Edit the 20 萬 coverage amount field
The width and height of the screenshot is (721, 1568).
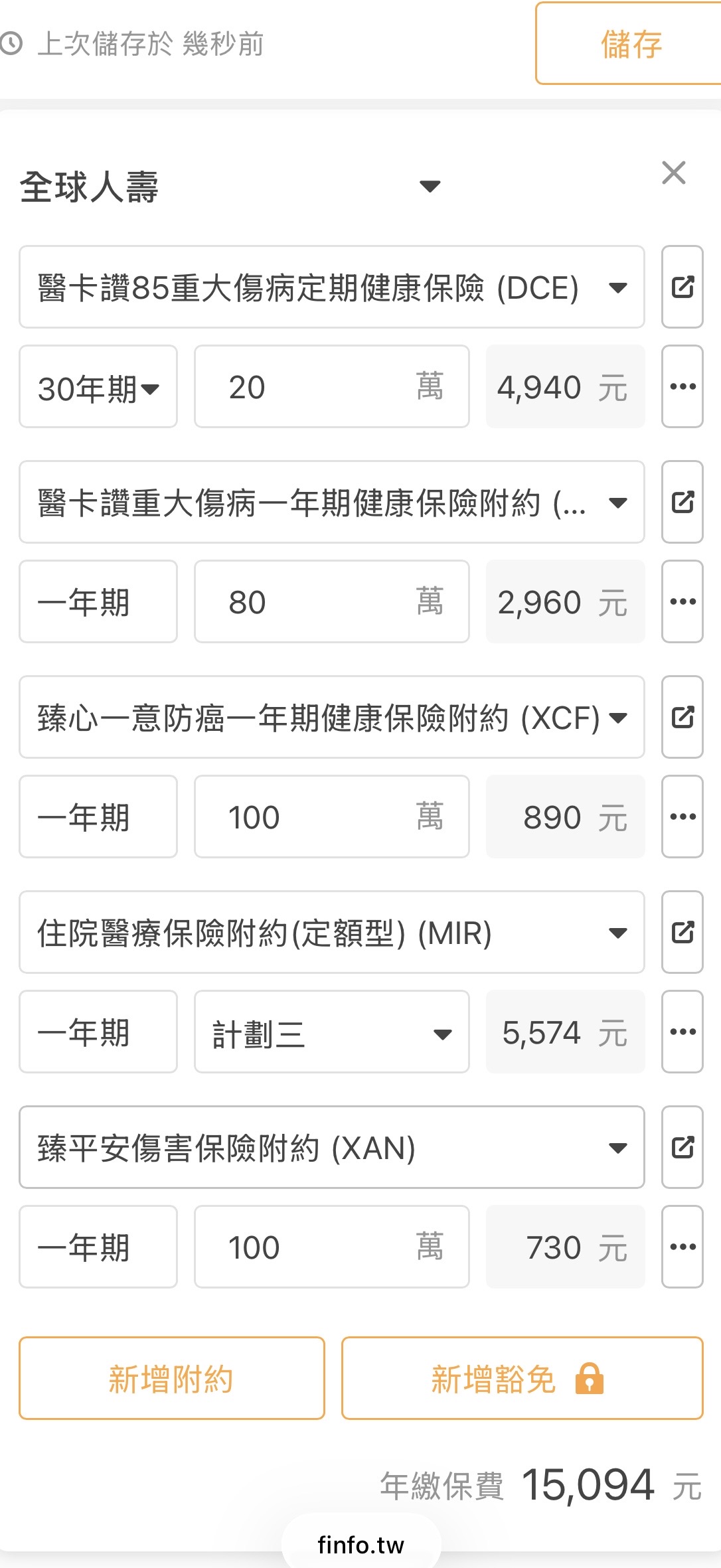pyautogui.click(x=319, y=387)
